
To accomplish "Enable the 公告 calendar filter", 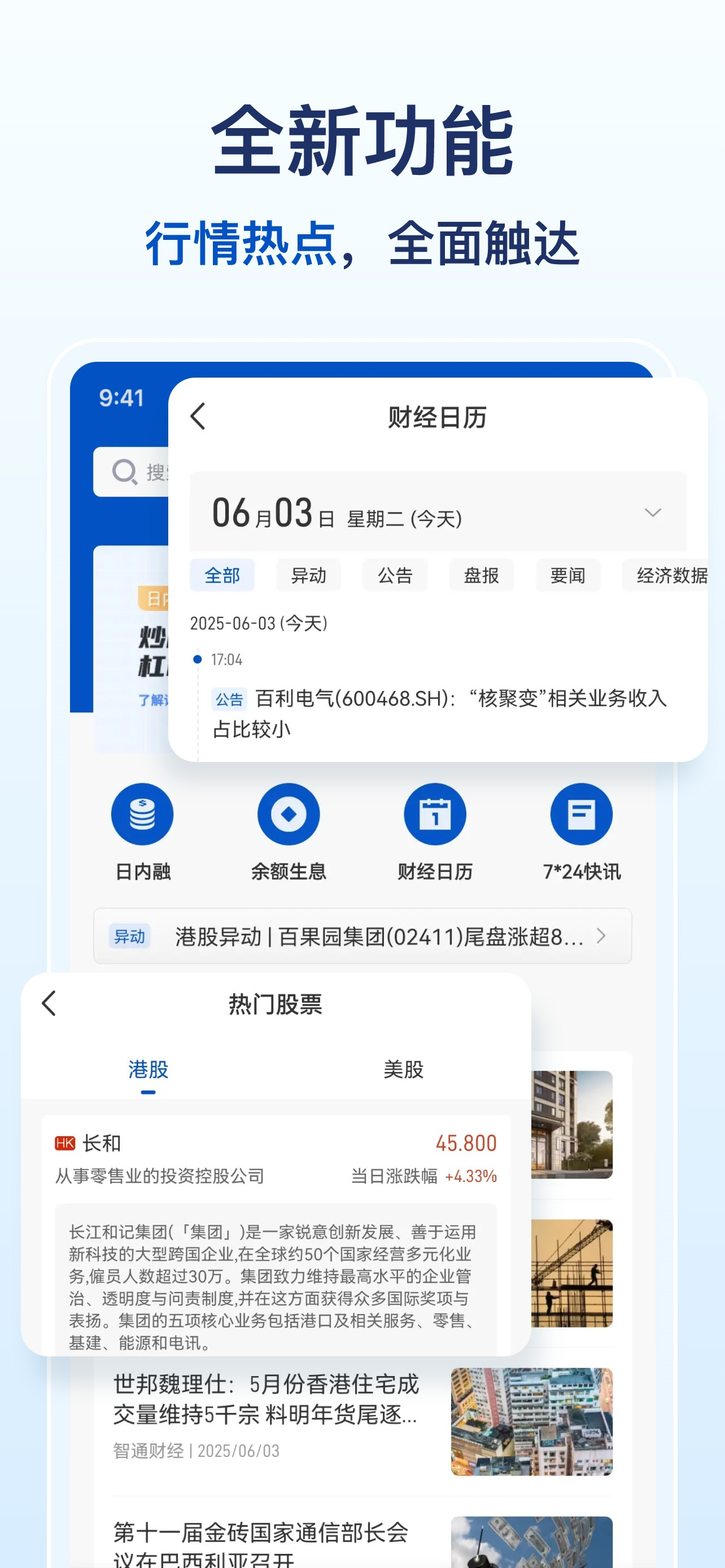I will pyautogui.click(x=395, y=575).
